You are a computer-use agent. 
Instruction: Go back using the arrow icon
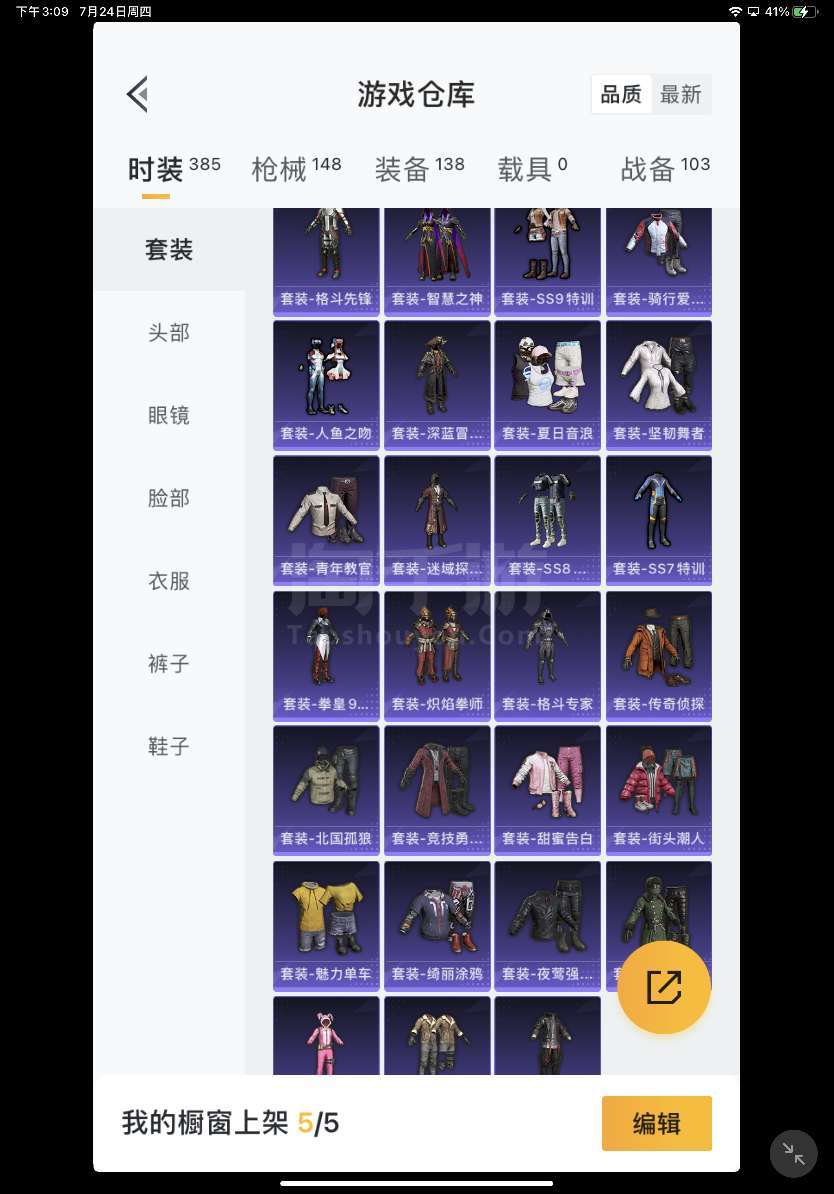click(x=138, y=94)
